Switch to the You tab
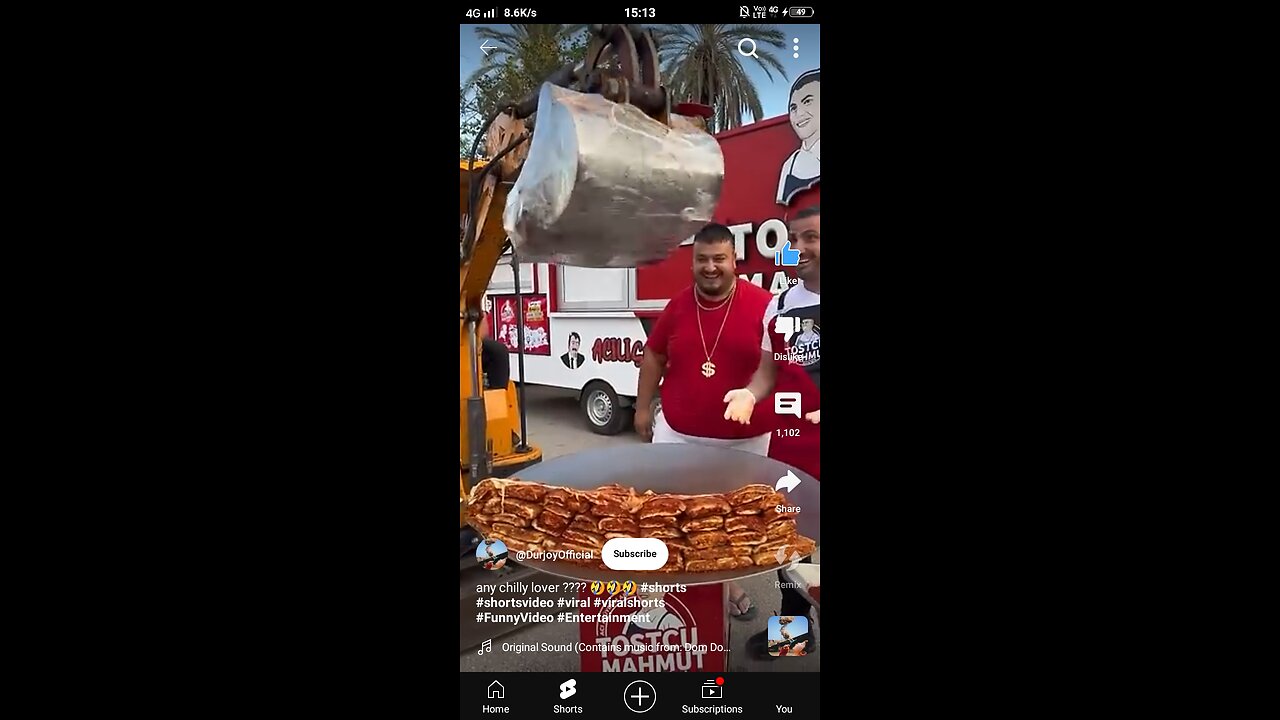 click(x=784, y=698)
